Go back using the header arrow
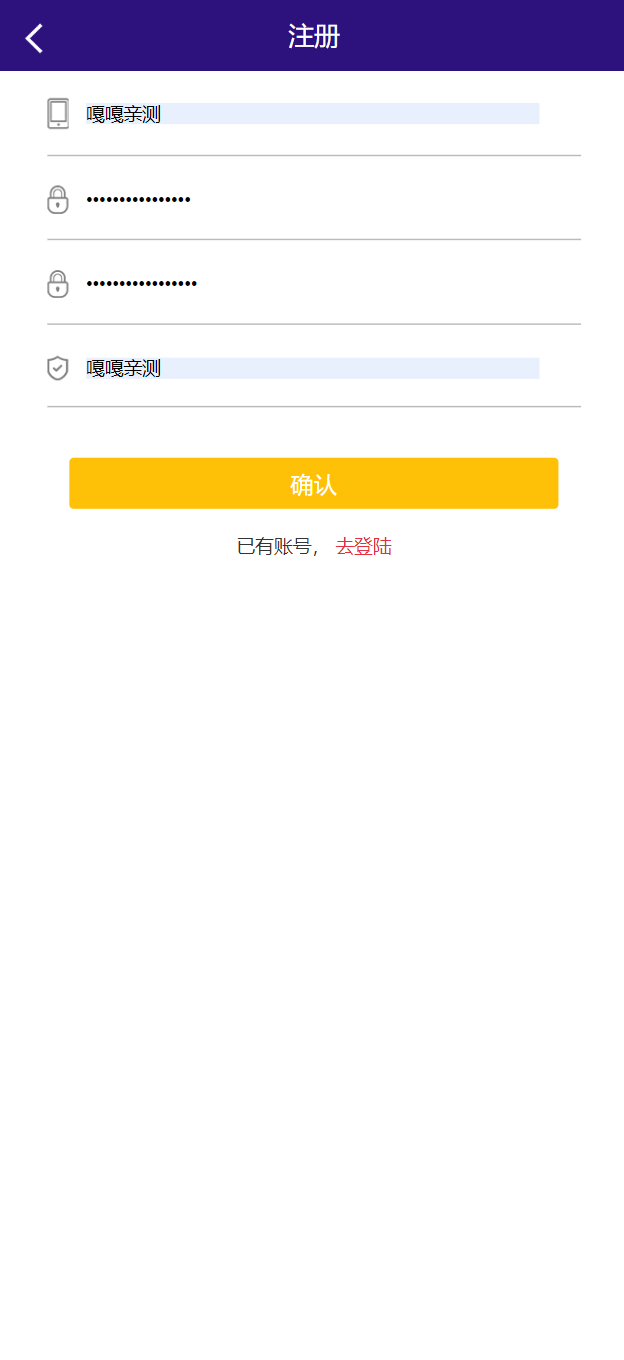This screenshot has width=624, height=1360. point(35,38)
